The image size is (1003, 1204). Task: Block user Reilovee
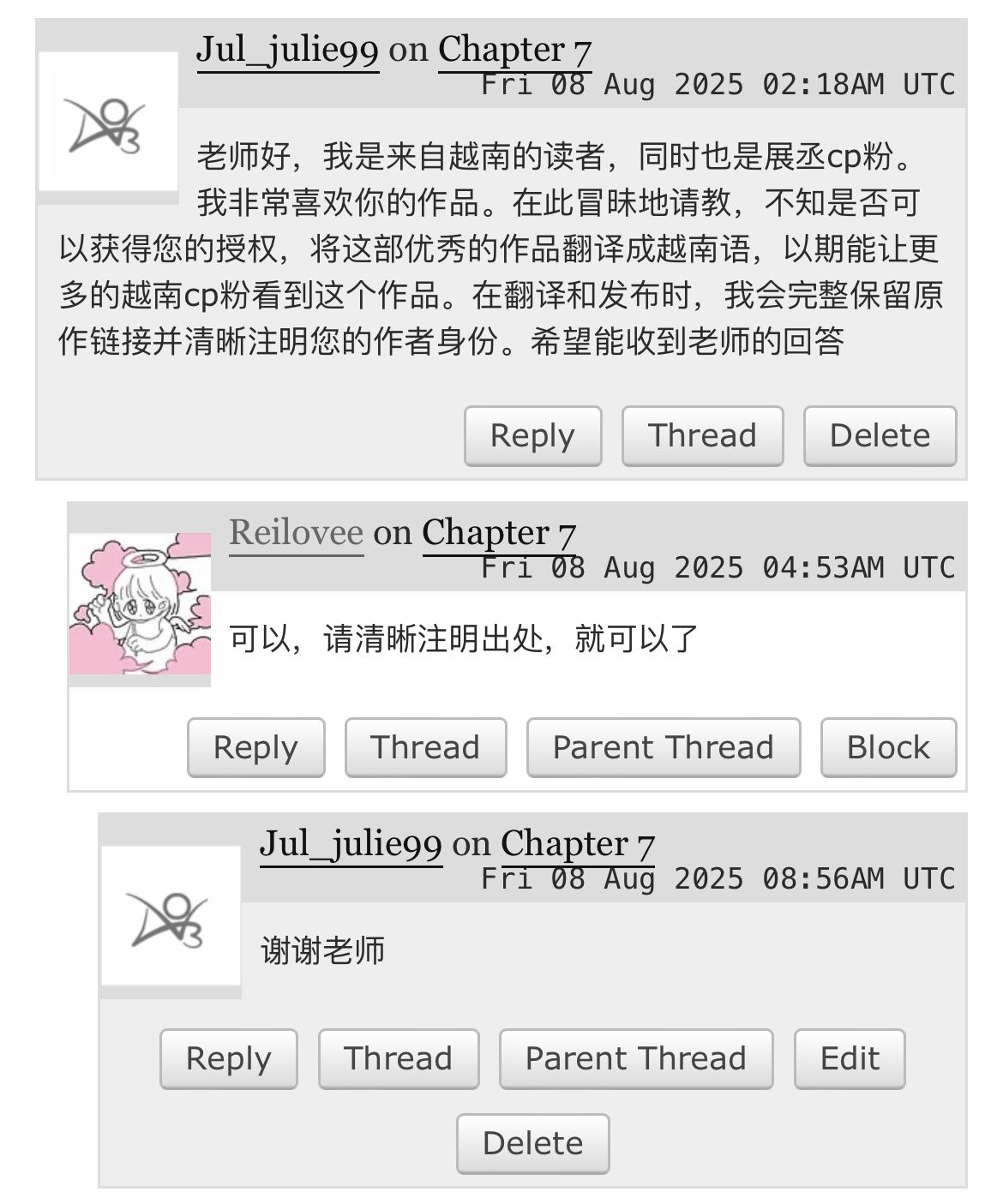(888, 747)
